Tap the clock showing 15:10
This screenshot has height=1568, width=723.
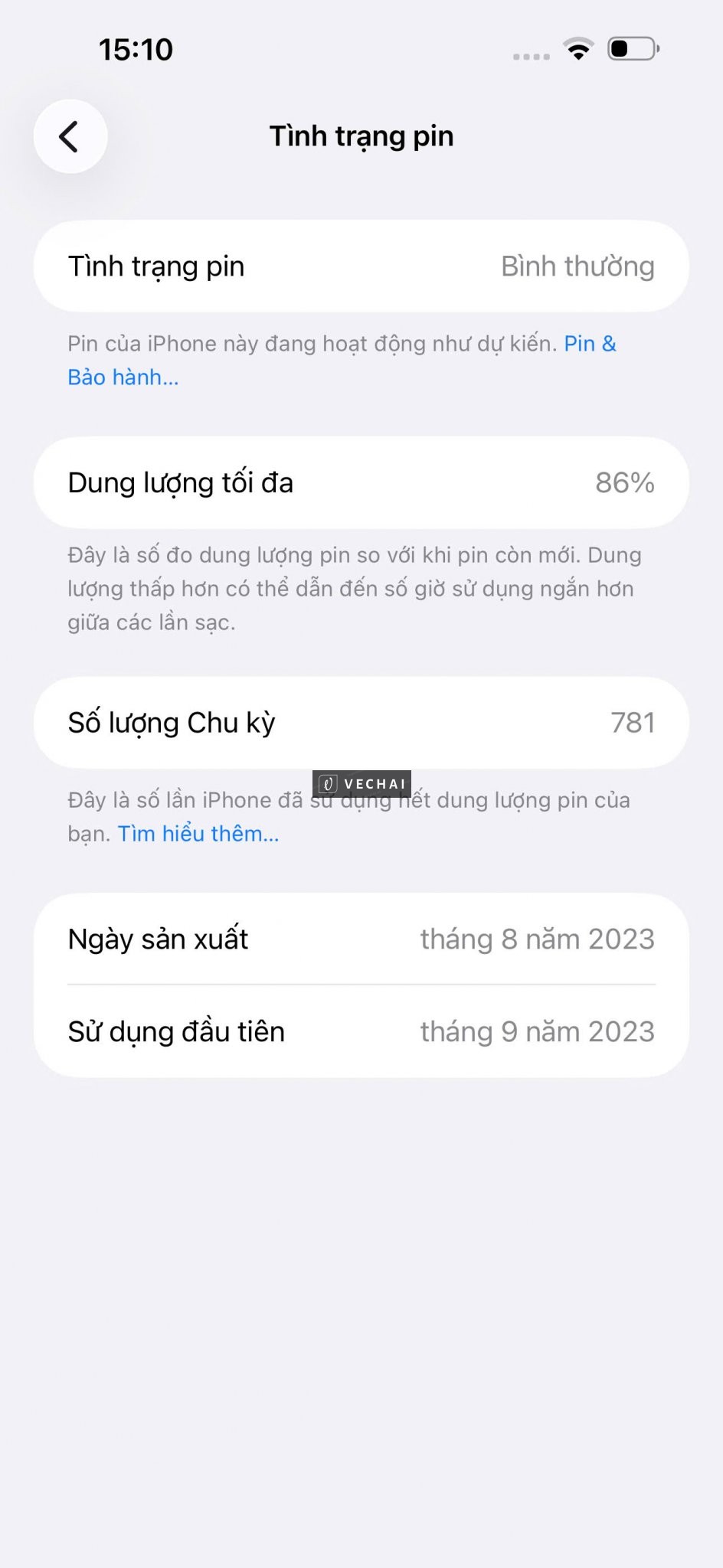coord(136,48)
